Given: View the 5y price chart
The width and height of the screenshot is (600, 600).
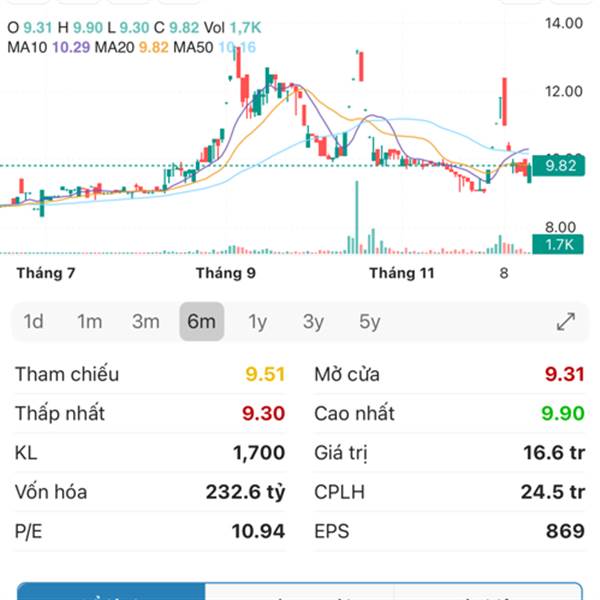Looking at the screenshot, I should coord(370,322).
